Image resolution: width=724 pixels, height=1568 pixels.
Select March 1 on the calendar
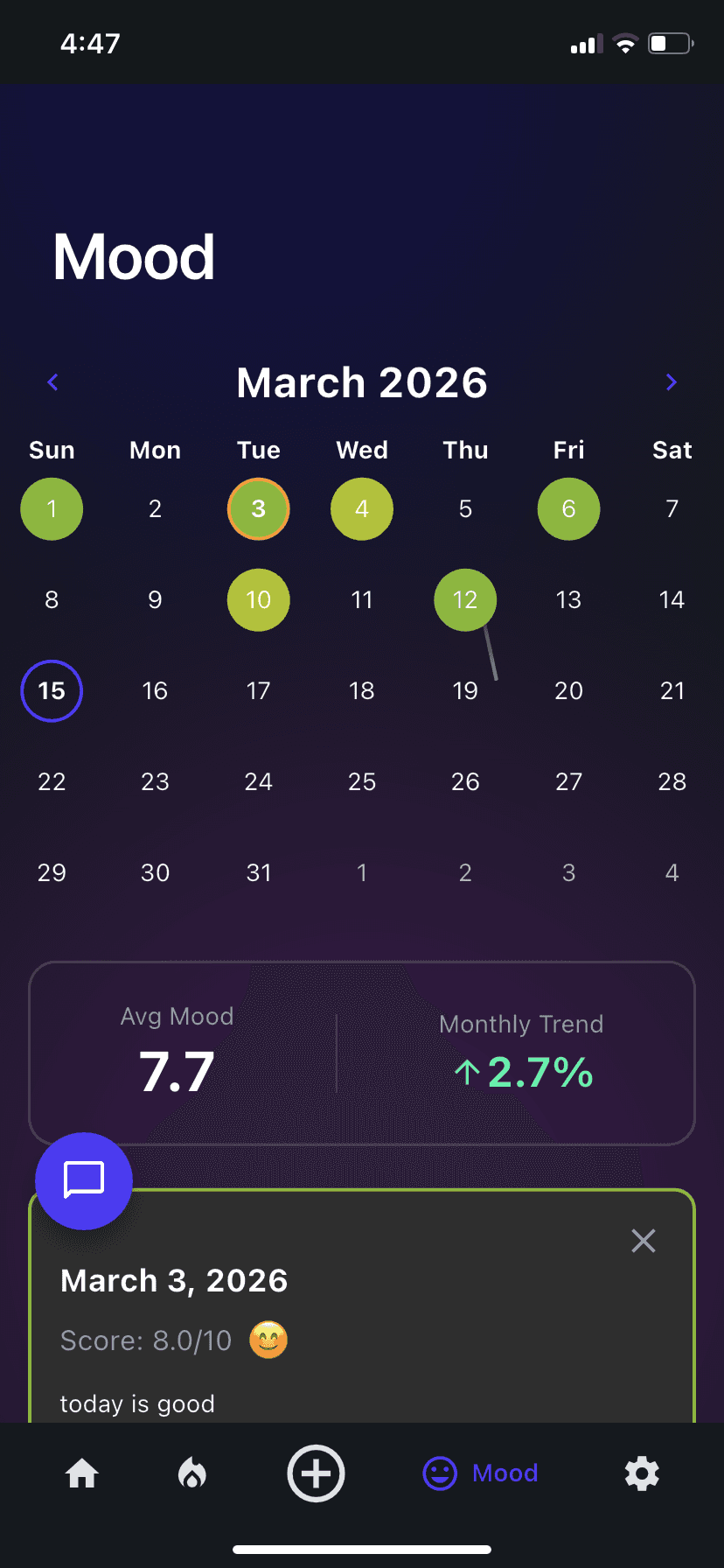52,508
